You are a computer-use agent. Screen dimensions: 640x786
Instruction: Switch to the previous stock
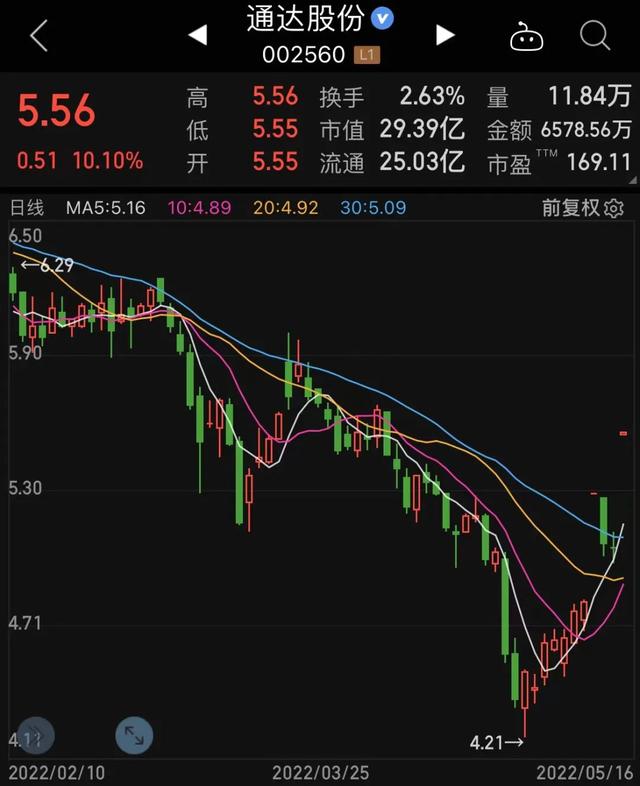[197, 36]
